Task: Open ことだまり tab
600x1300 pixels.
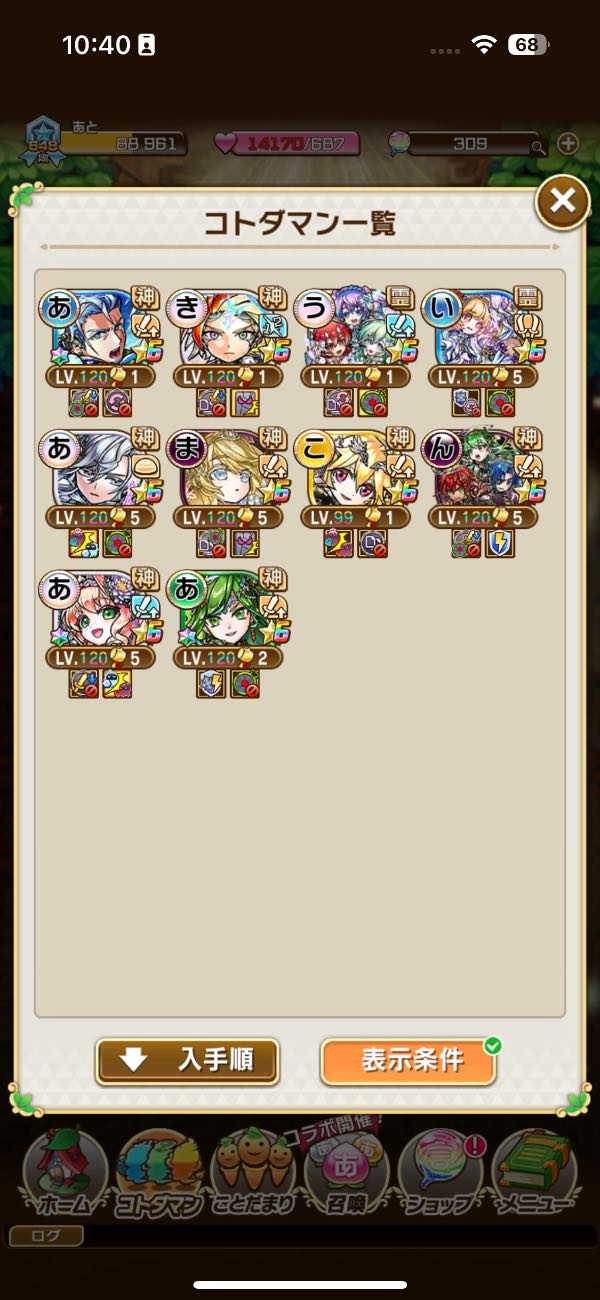Action: (x=253, y=1172)
